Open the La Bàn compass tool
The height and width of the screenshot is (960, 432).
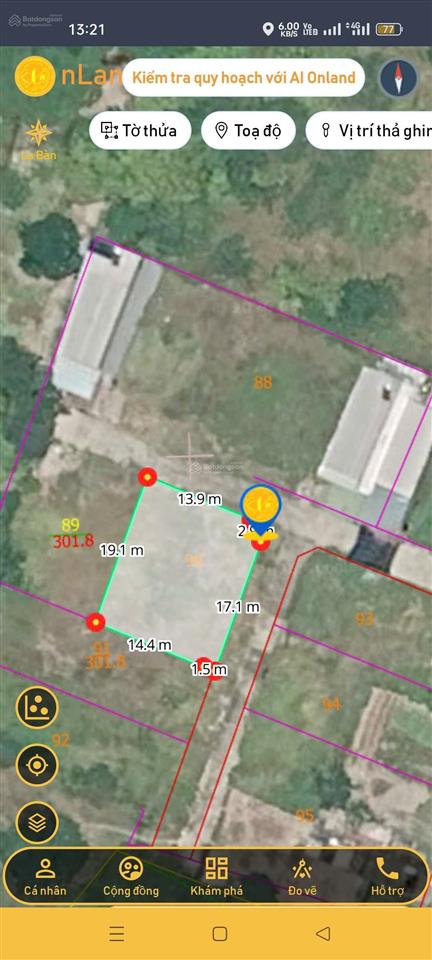(x=39, y=140)
